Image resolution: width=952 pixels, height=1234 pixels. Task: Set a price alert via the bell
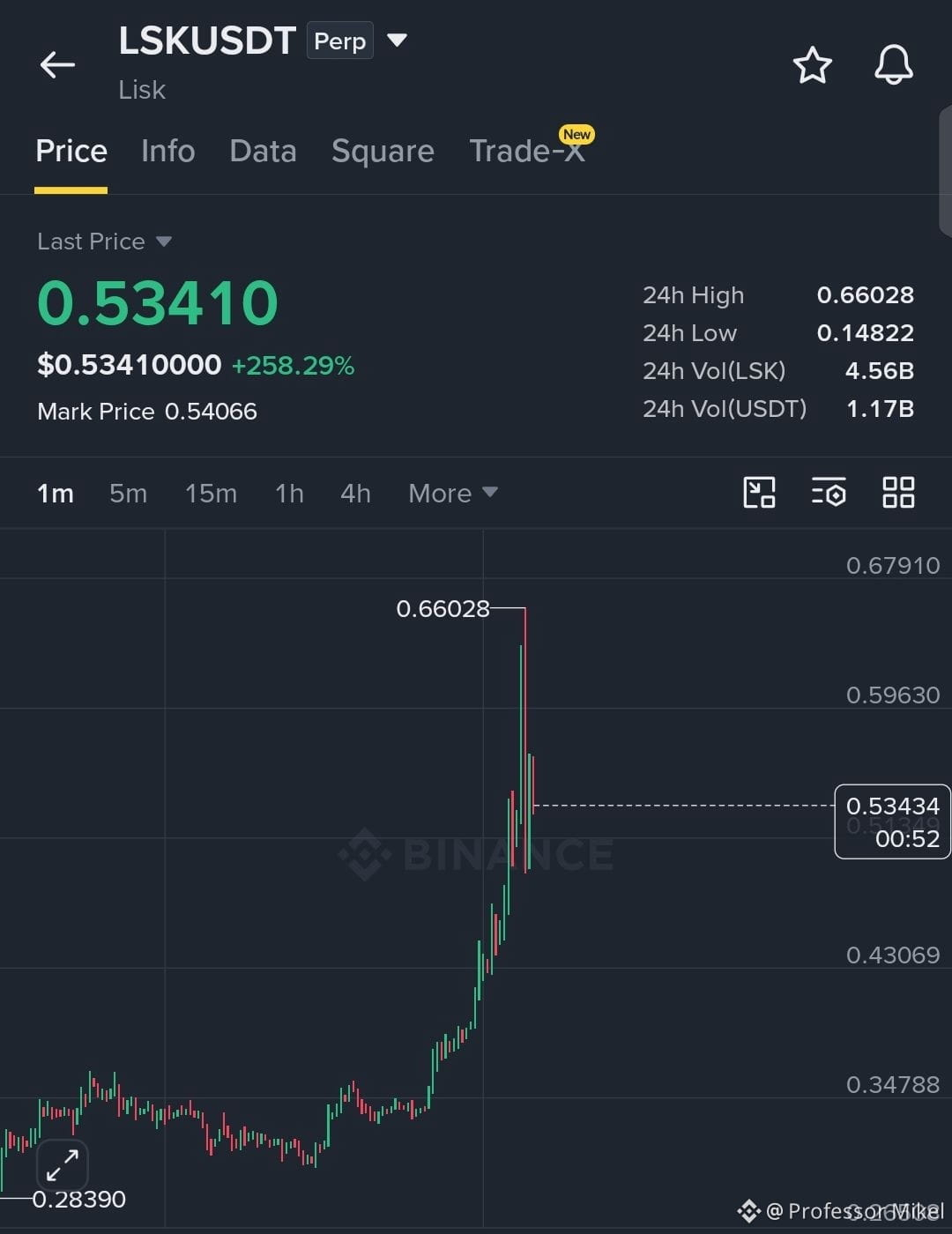pos(893,65)
